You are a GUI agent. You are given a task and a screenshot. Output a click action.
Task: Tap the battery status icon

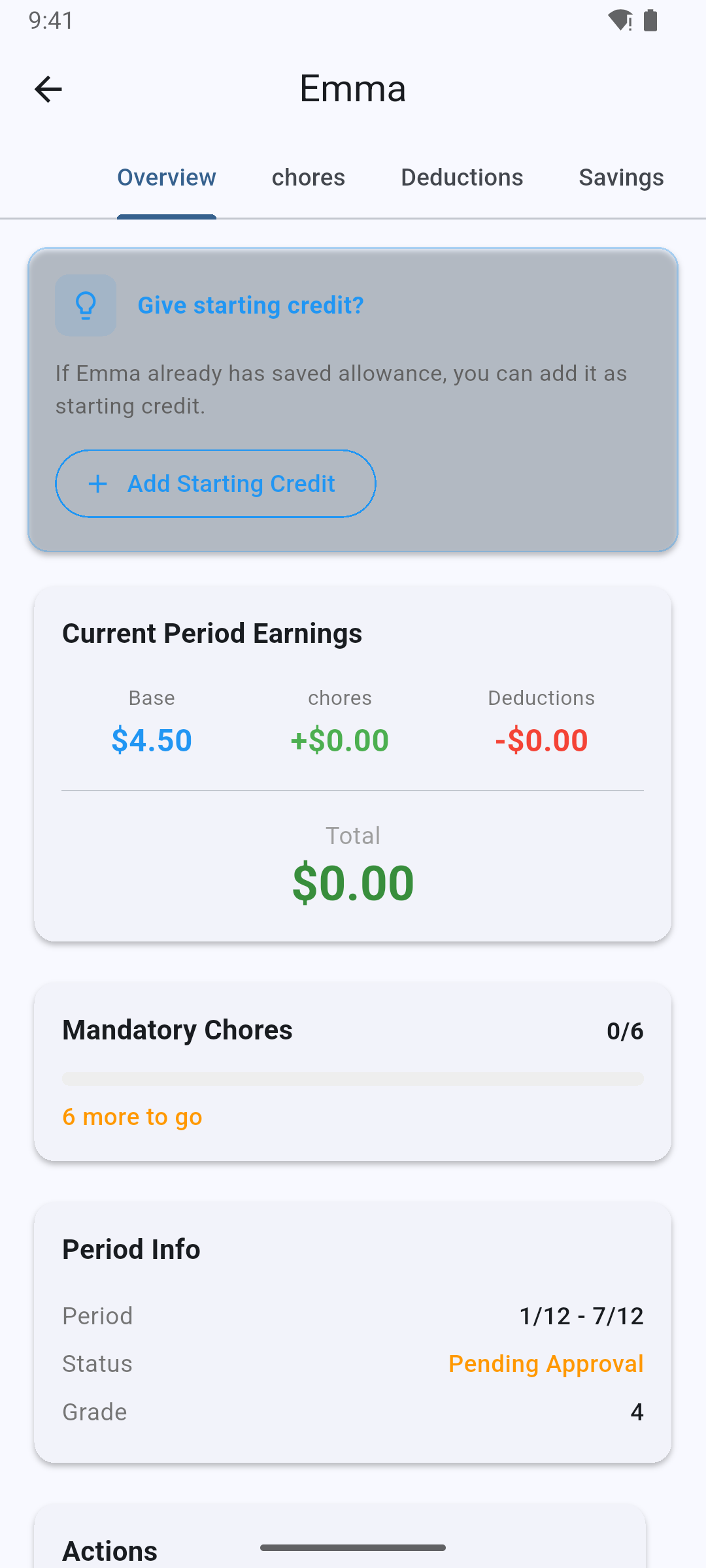650,21
